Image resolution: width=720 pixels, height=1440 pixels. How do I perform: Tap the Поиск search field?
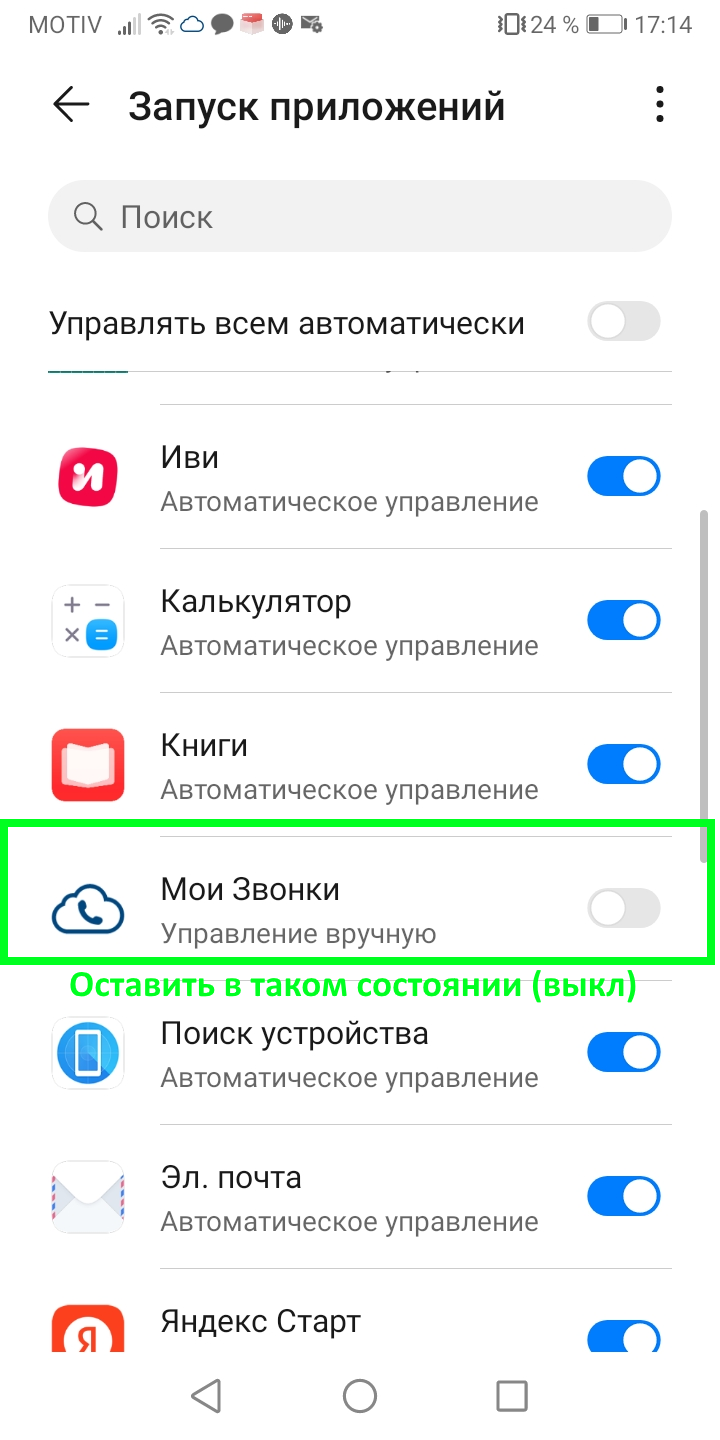(x=360, y=216)
